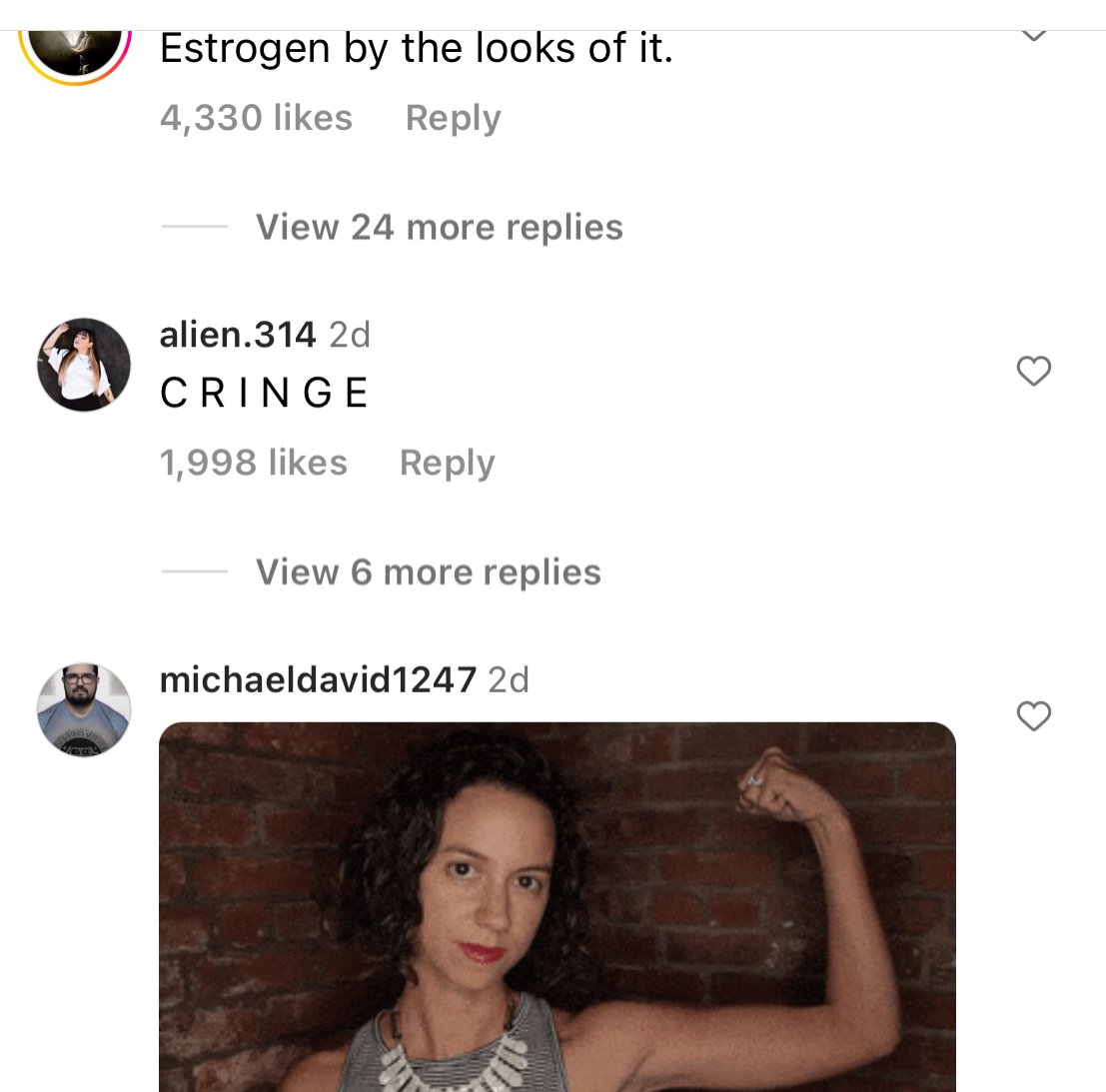Open the flexing arm GIF in michaeldavid1247's comment
This screenshot has height=1092, width=1106.
pos(557,906)
